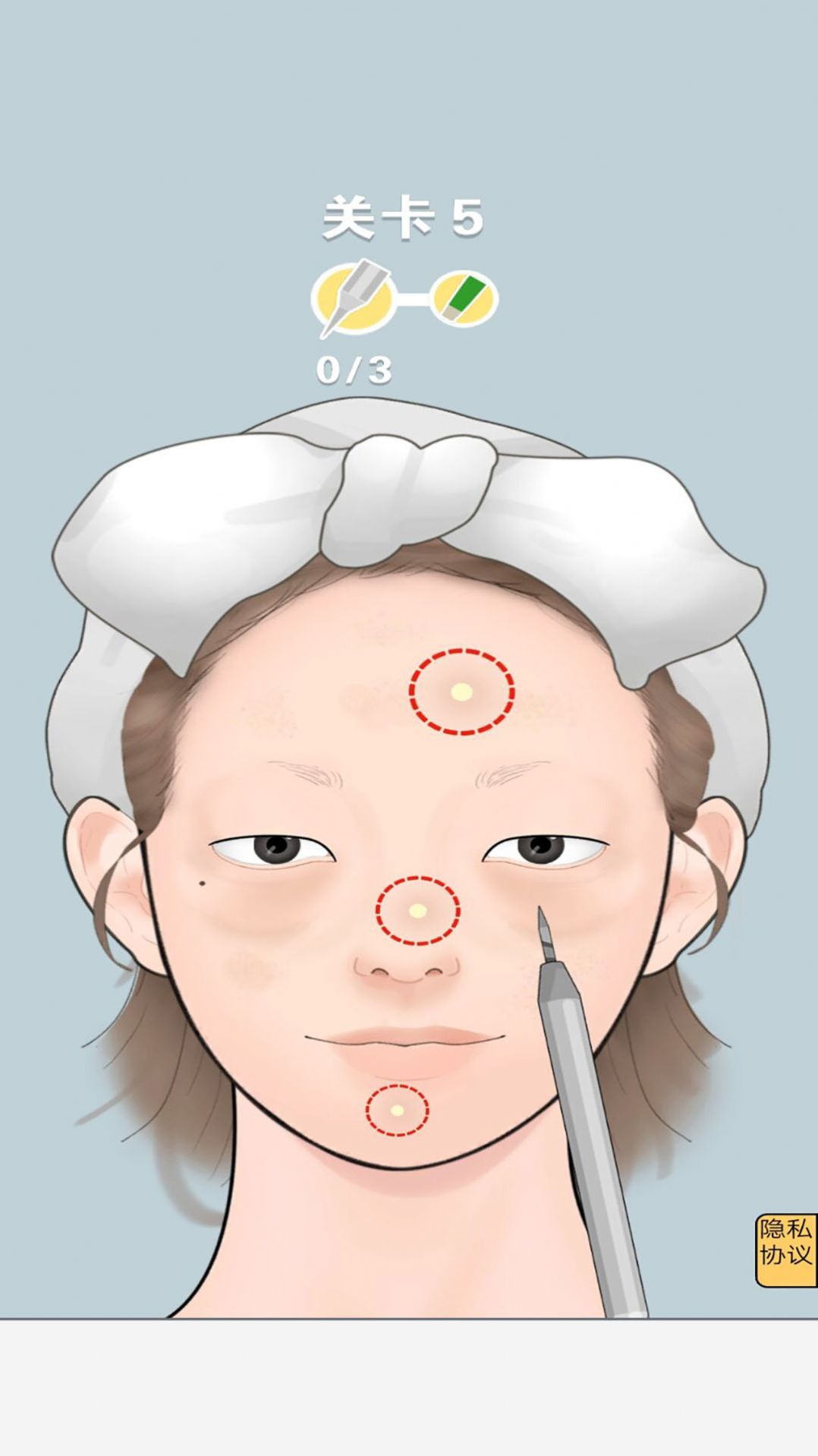Tap the circled pimple on the chin
Viewport: 818px width, 1456px height.
pyautogui.click(x=397, y=1110)
